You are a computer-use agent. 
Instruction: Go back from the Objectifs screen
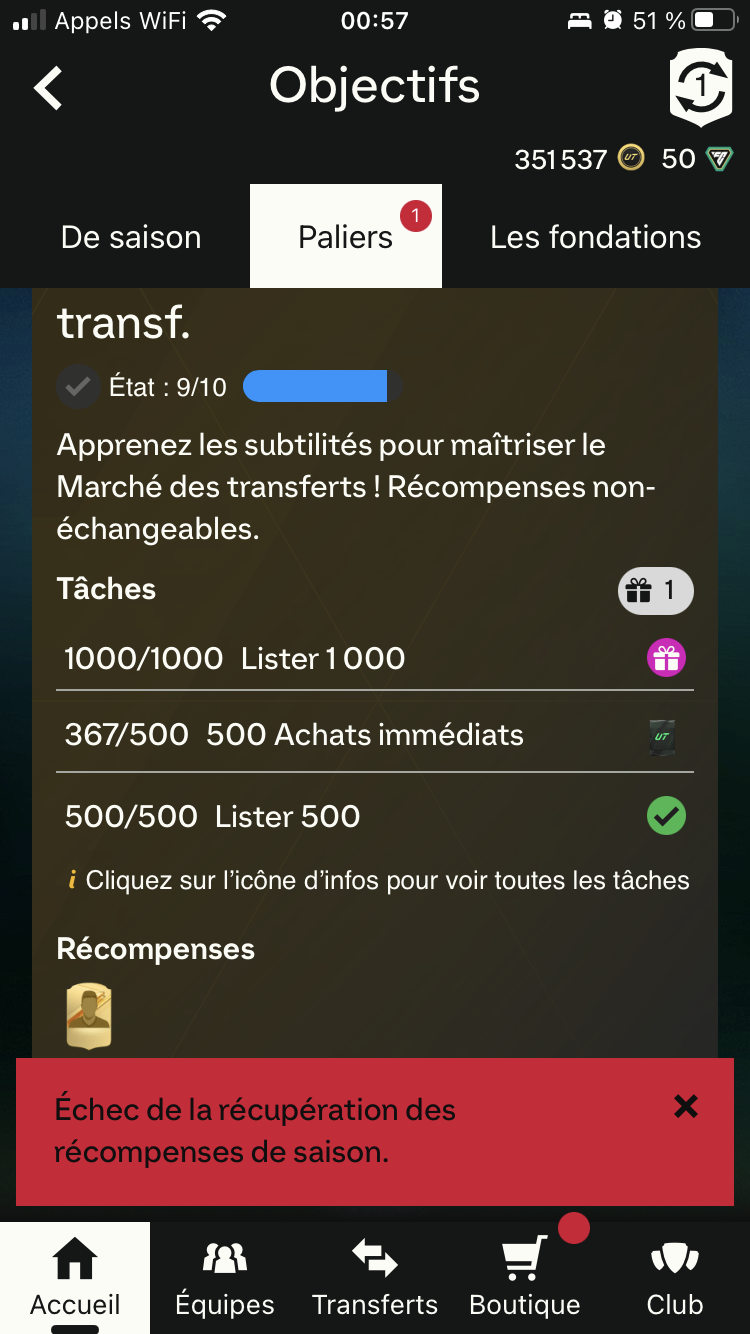click(x=48, y=88)
